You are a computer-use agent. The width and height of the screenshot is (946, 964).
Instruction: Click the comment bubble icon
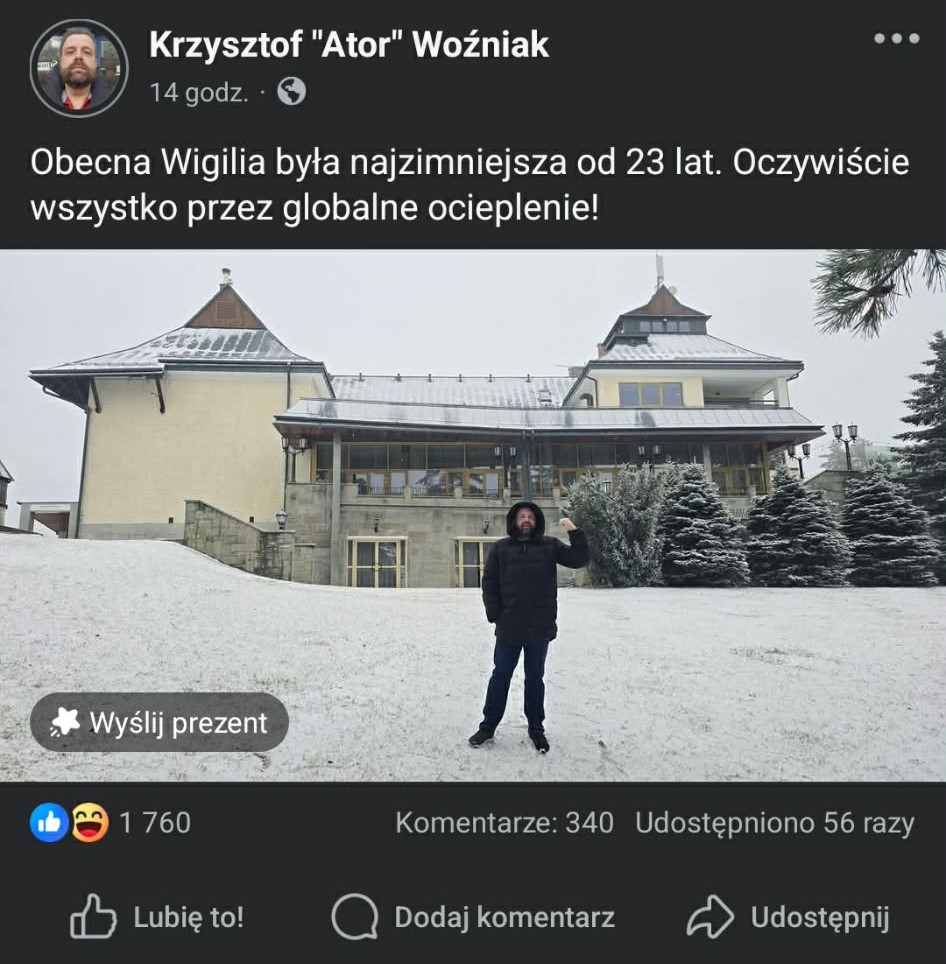click(x=355, y=915)
